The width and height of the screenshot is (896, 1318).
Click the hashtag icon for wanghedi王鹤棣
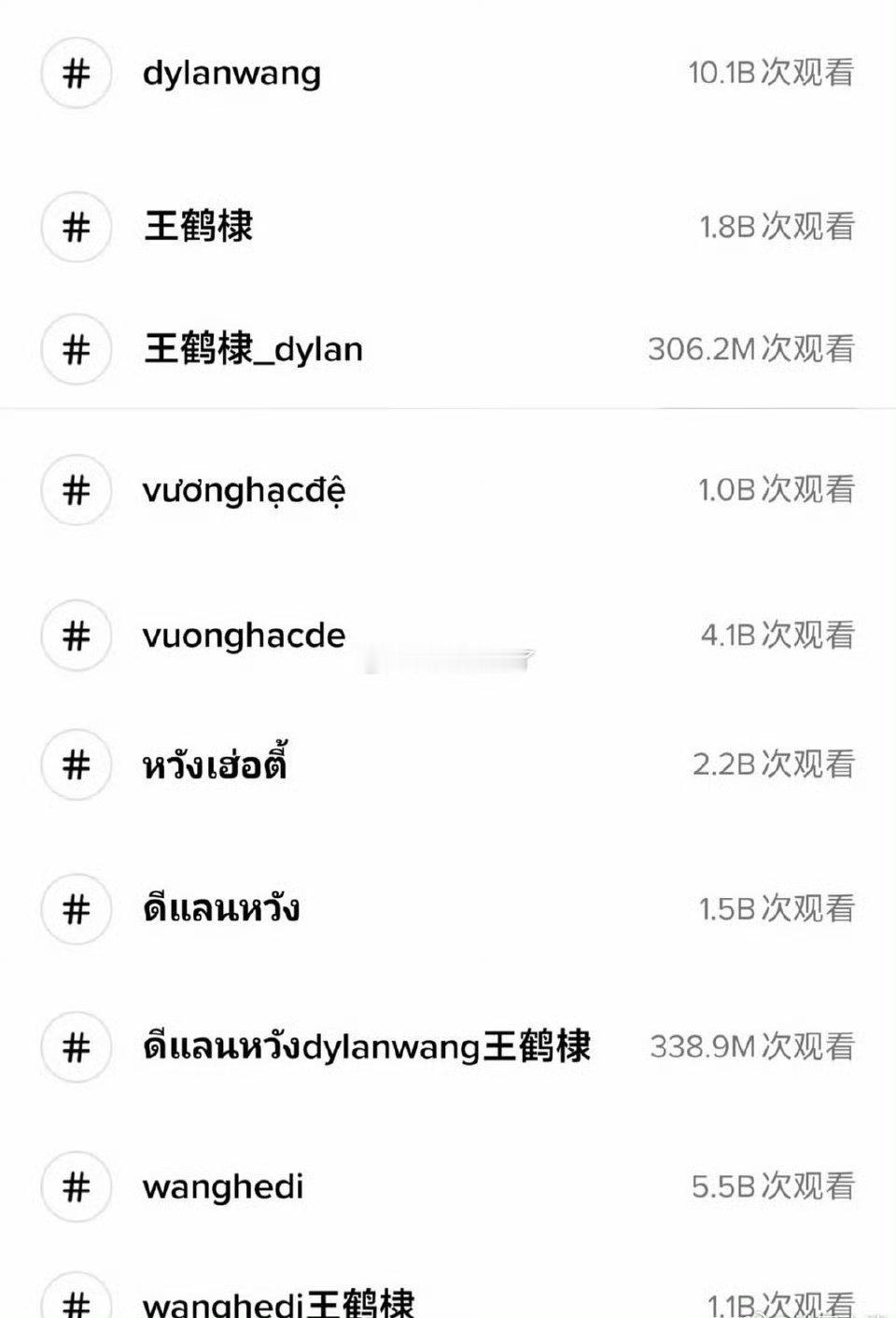click(76, 1297)
